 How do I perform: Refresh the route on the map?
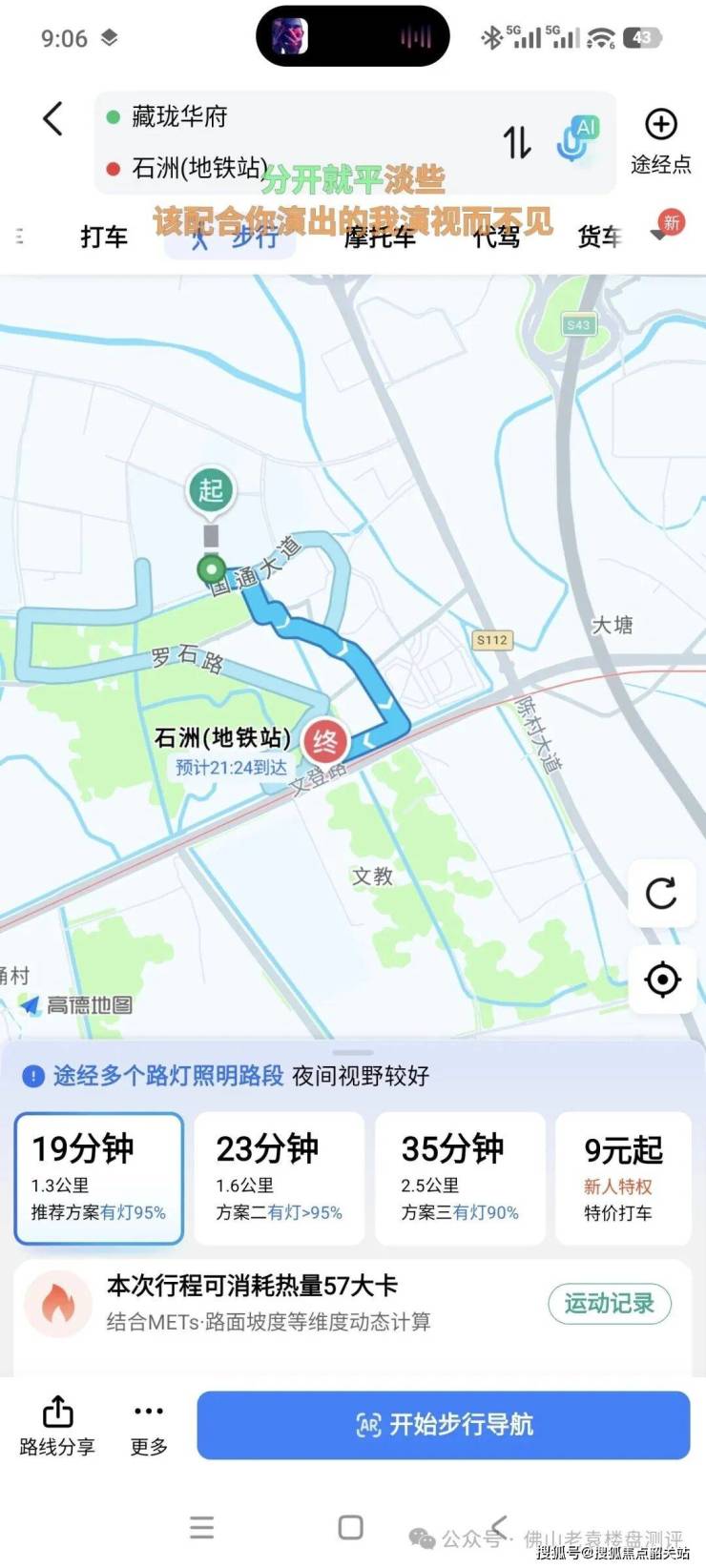[x=661, y=894]
